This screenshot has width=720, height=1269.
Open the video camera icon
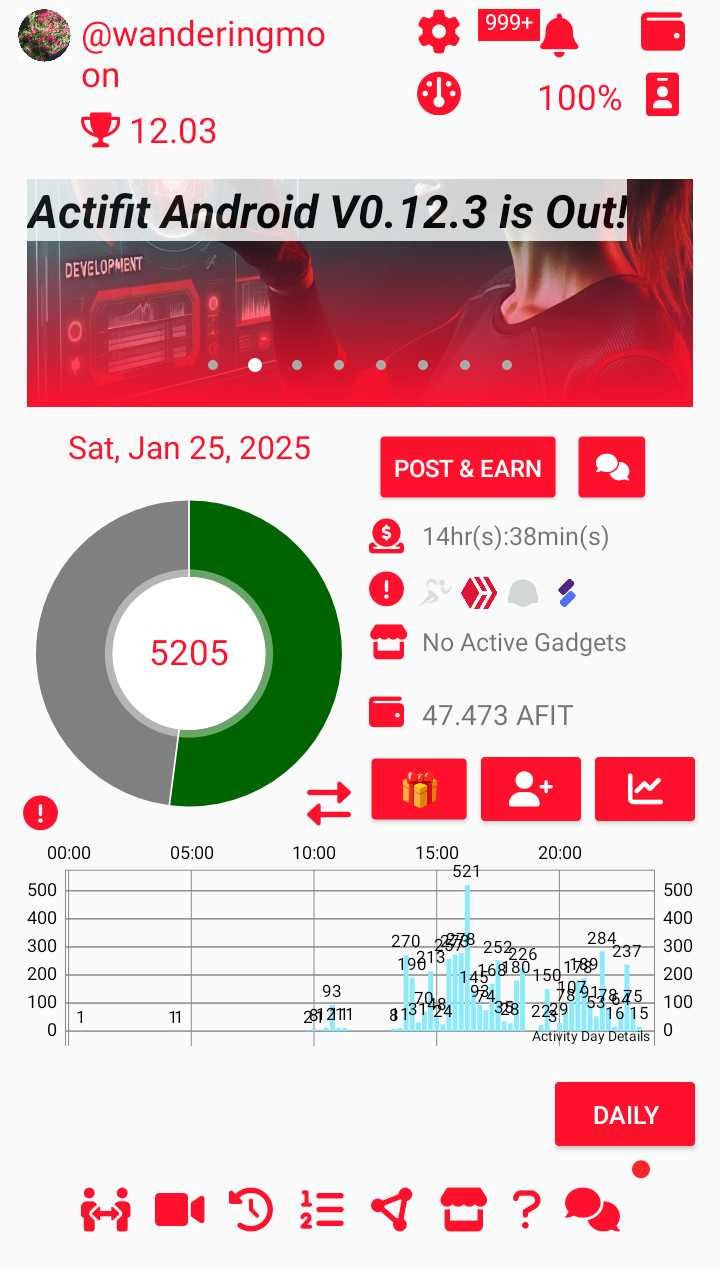pyautogui.click(x=180, y=1210)
